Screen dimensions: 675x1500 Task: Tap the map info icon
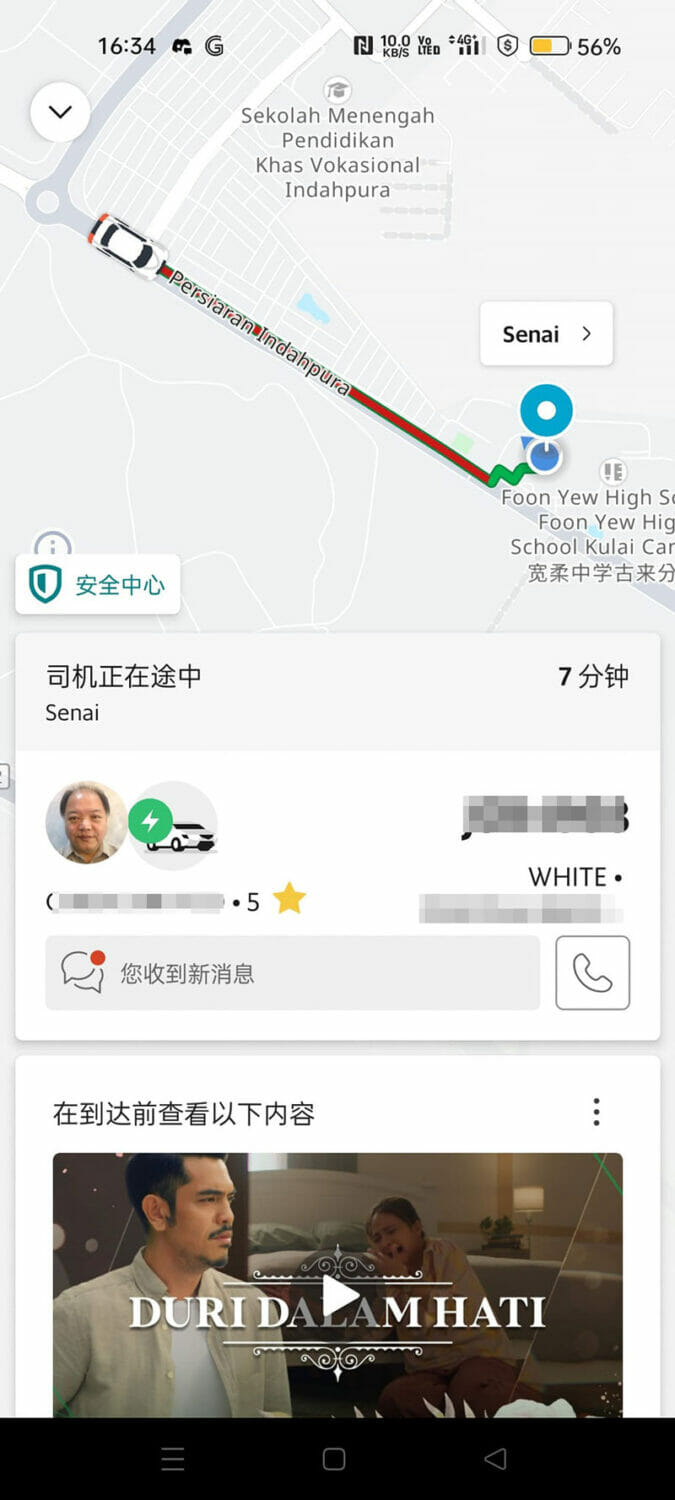coord(52,545)
